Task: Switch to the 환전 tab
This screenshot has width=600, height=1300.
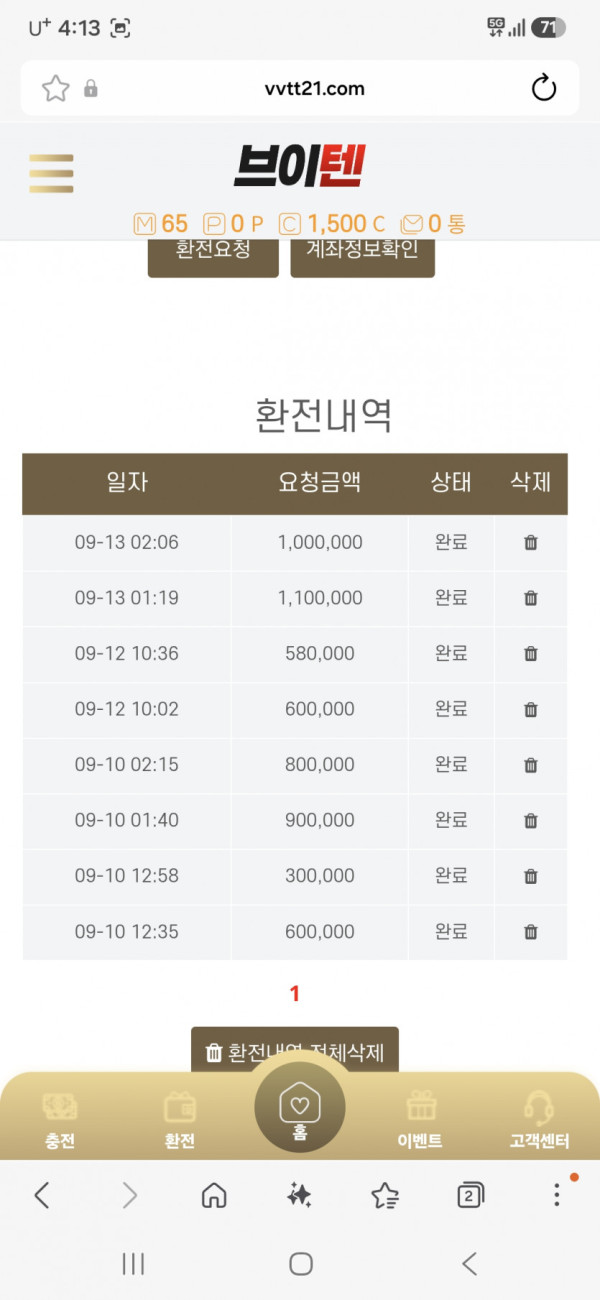Action: click(180, 1119)
